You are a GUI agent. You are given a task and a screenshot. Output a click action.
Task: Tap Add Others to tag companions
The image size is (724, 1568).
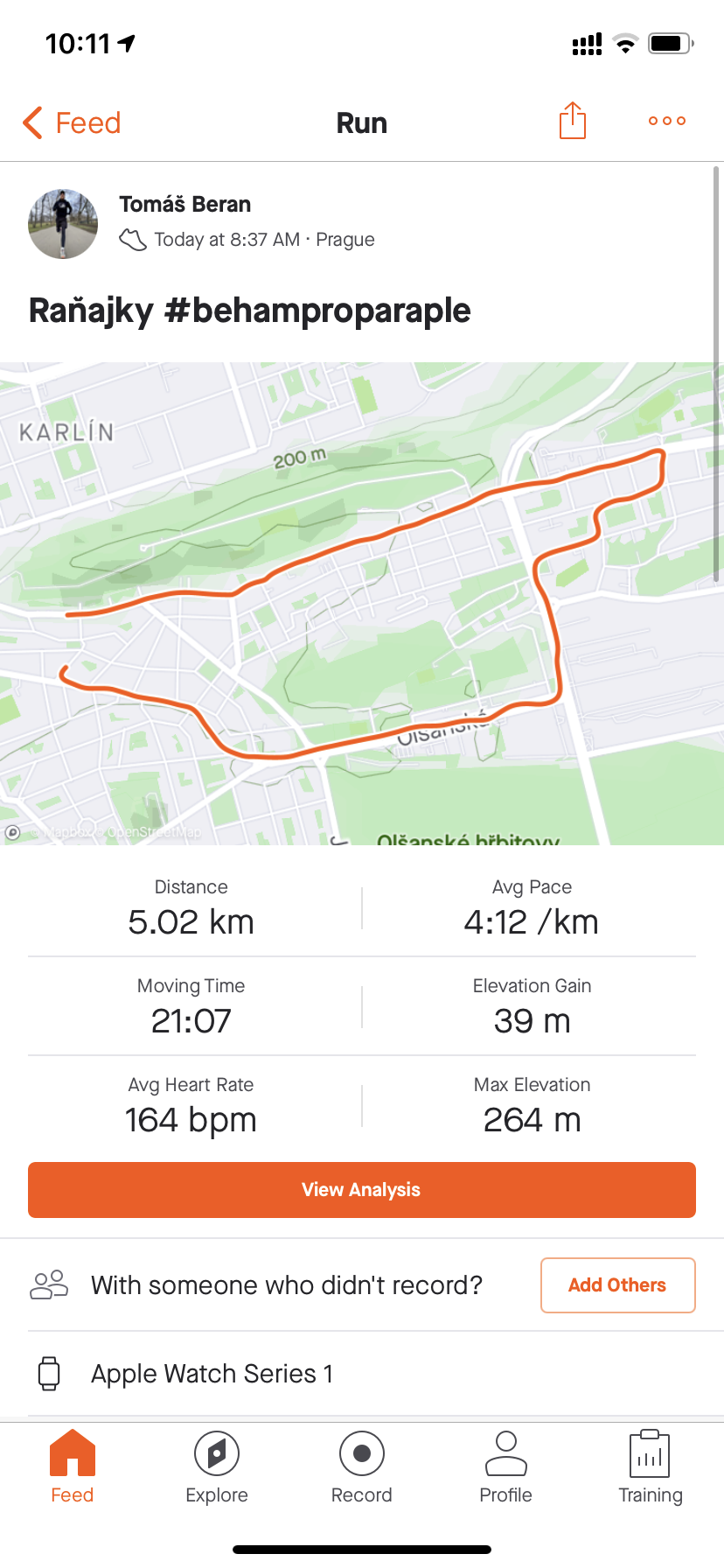pos(618,1285)
